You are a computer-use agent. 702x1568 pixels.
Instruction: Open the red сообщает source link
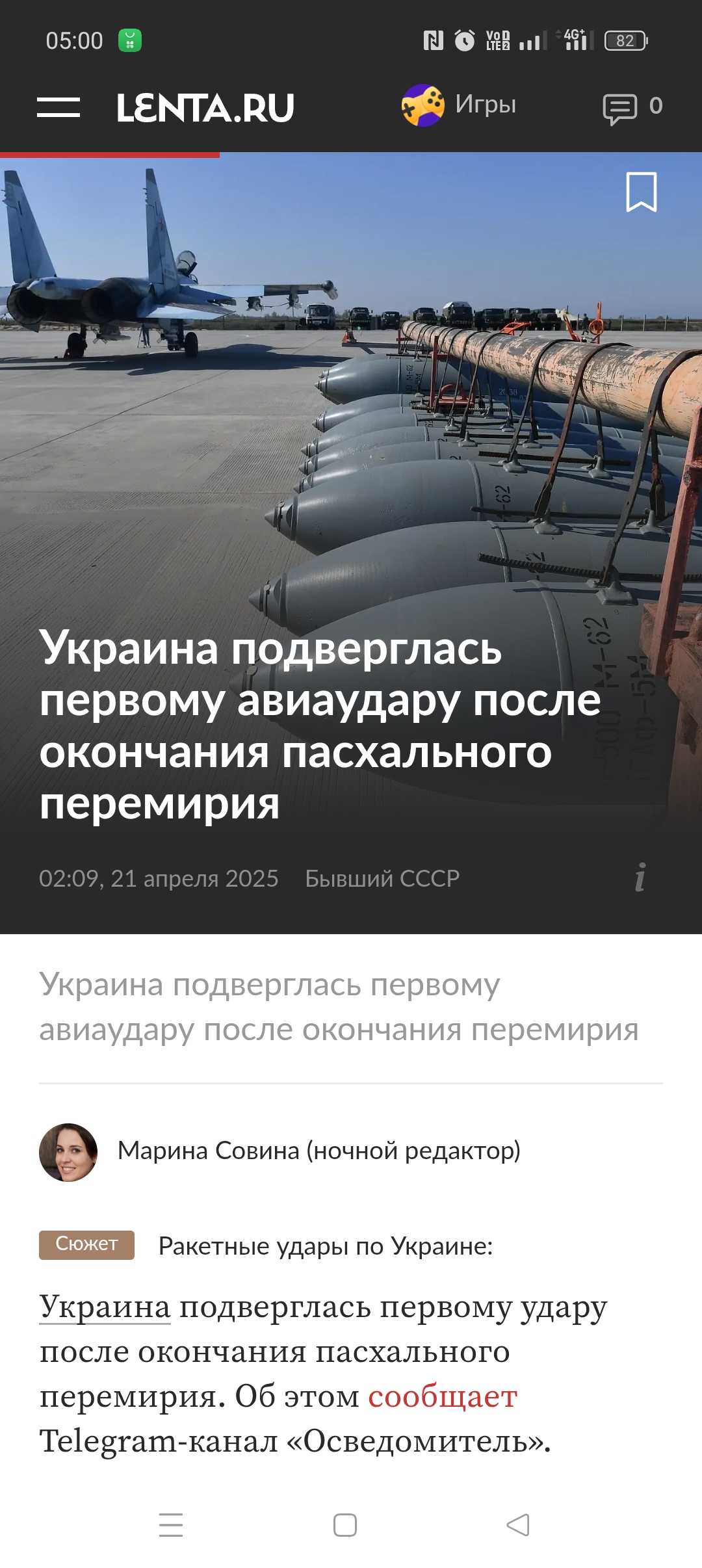click(x=443, y=1396)
